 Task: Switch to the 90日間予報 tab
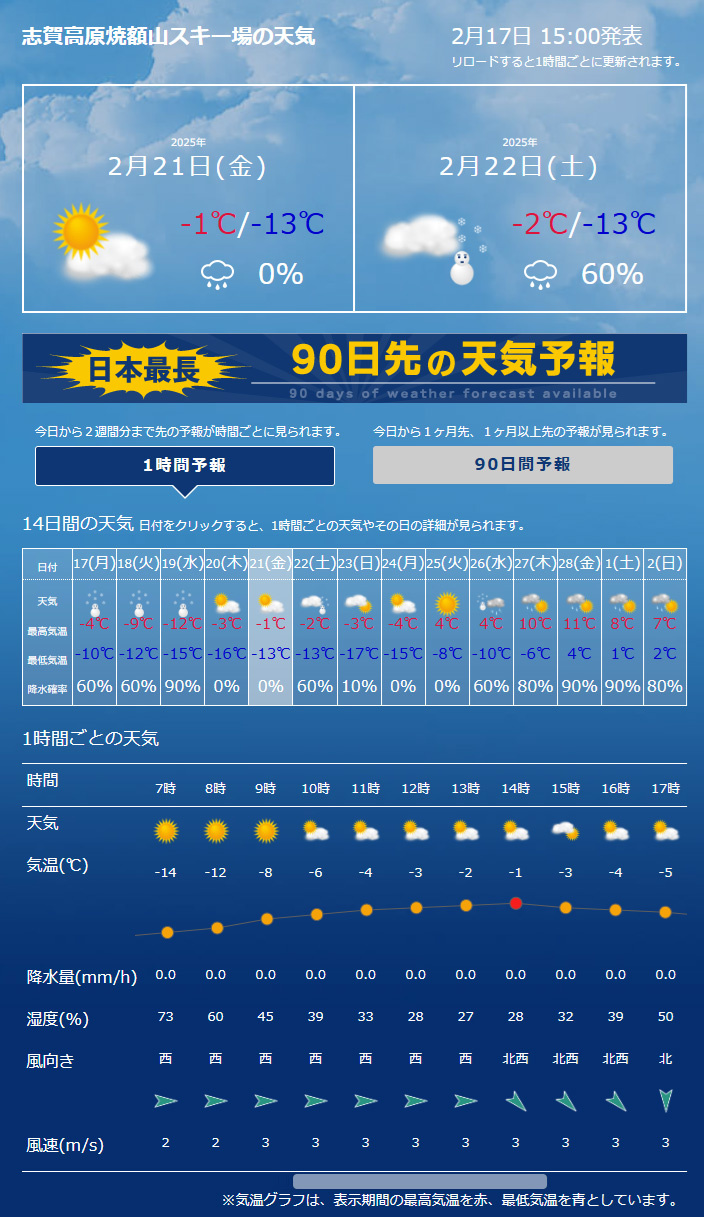point(522,465)
